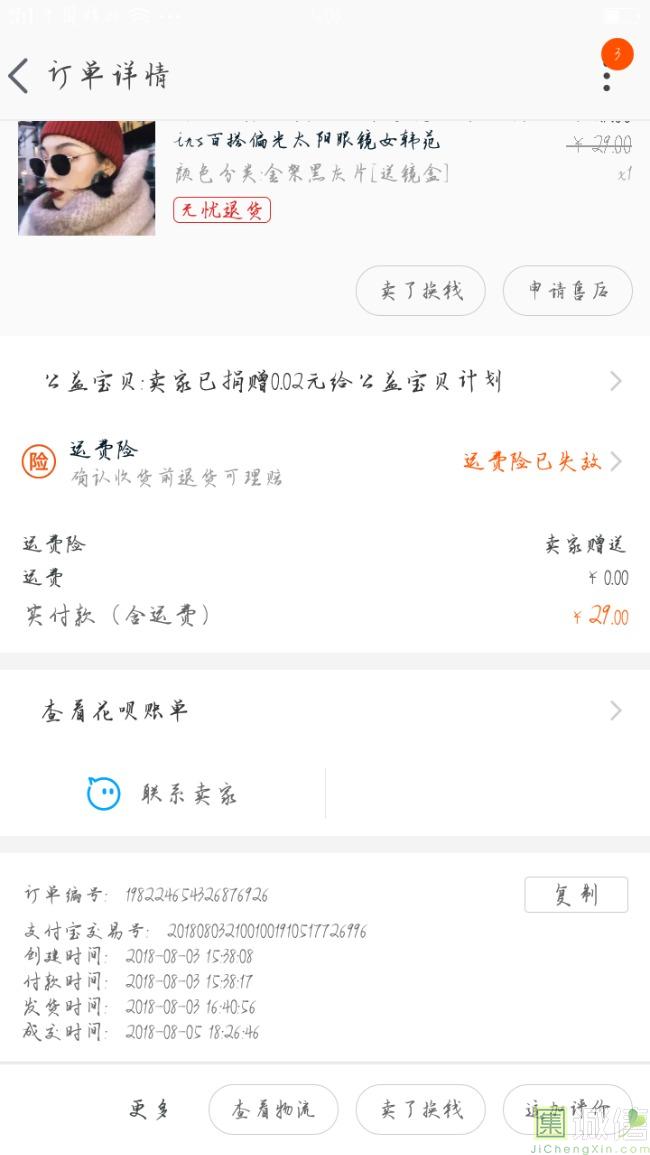Tap 复制 to copy the order number

(x=576, y=895)
